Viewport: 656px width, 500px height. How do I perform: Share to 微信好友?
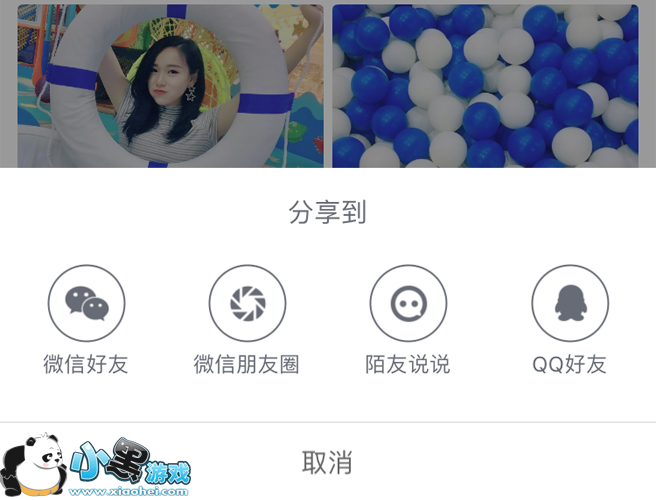86,304
